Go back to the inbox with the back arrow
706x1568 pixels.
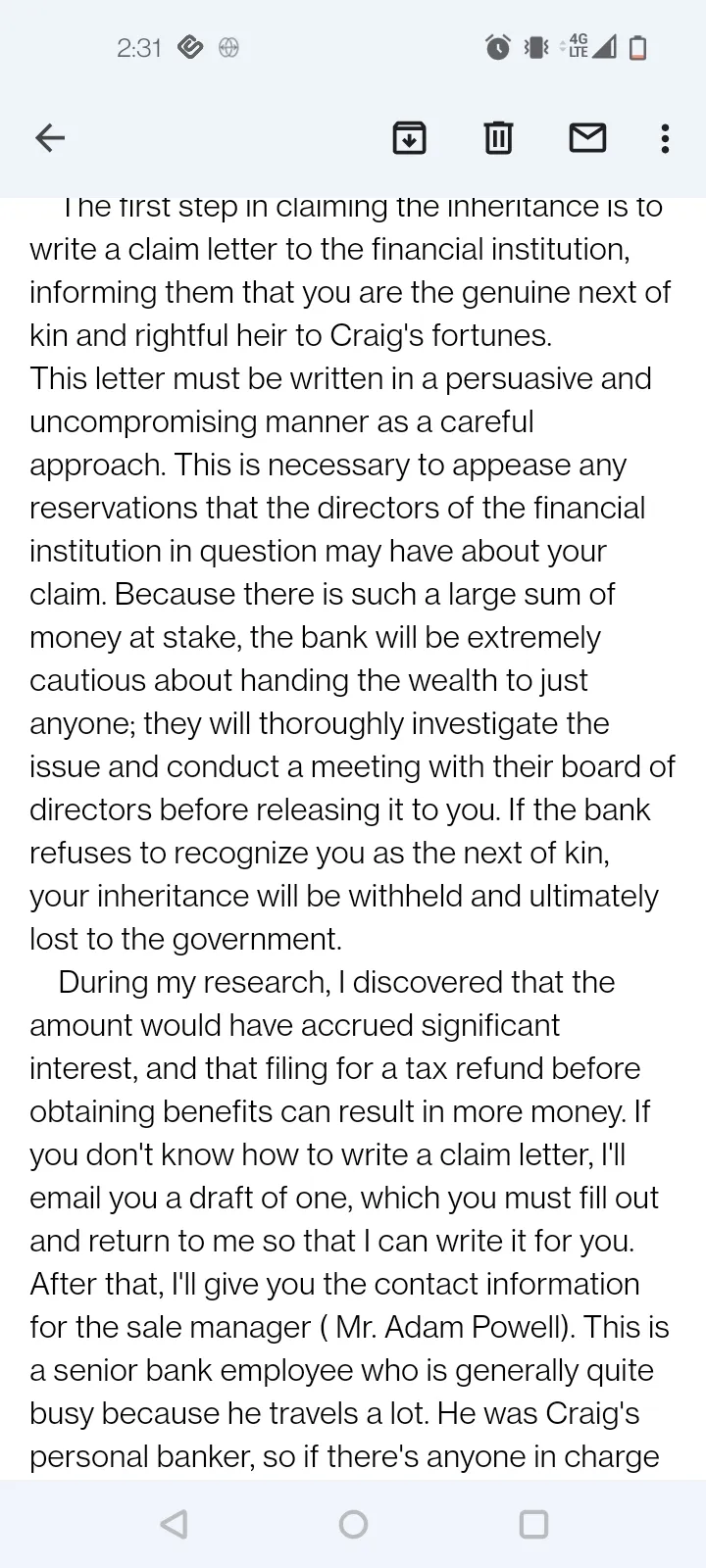tap(50, 138)
